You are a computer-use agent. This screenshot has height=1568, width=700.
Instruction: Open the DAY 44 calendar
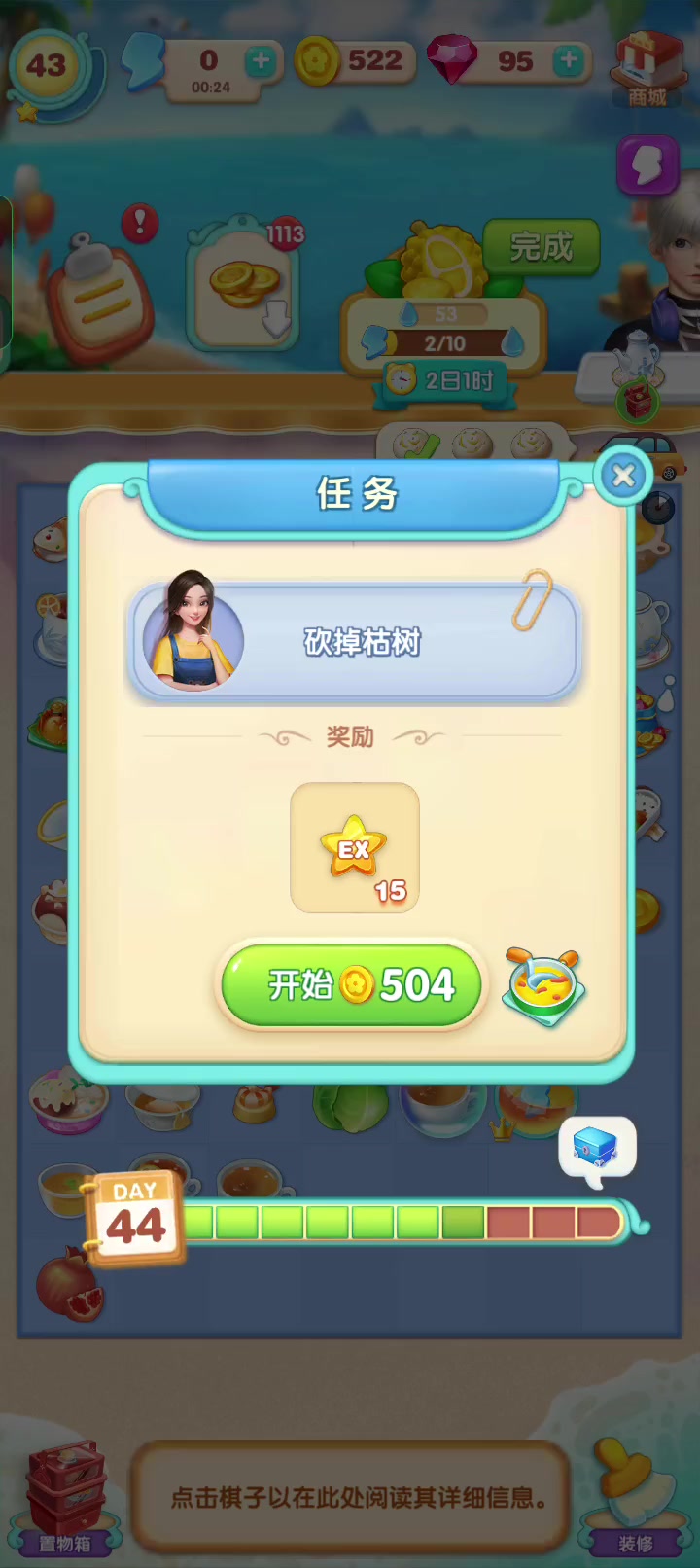135,1219
